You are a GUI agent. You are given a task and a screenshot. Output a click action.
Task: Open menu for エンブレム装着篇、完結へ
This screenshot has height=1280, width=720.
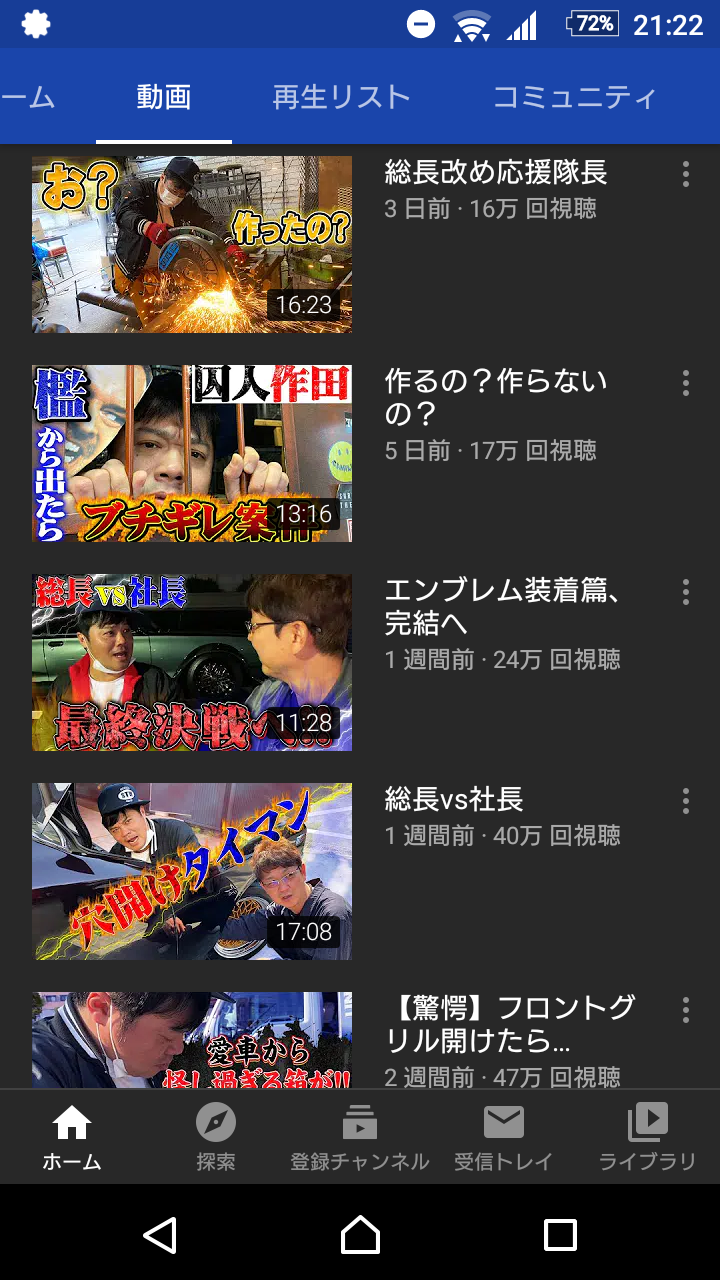(685, 592)
